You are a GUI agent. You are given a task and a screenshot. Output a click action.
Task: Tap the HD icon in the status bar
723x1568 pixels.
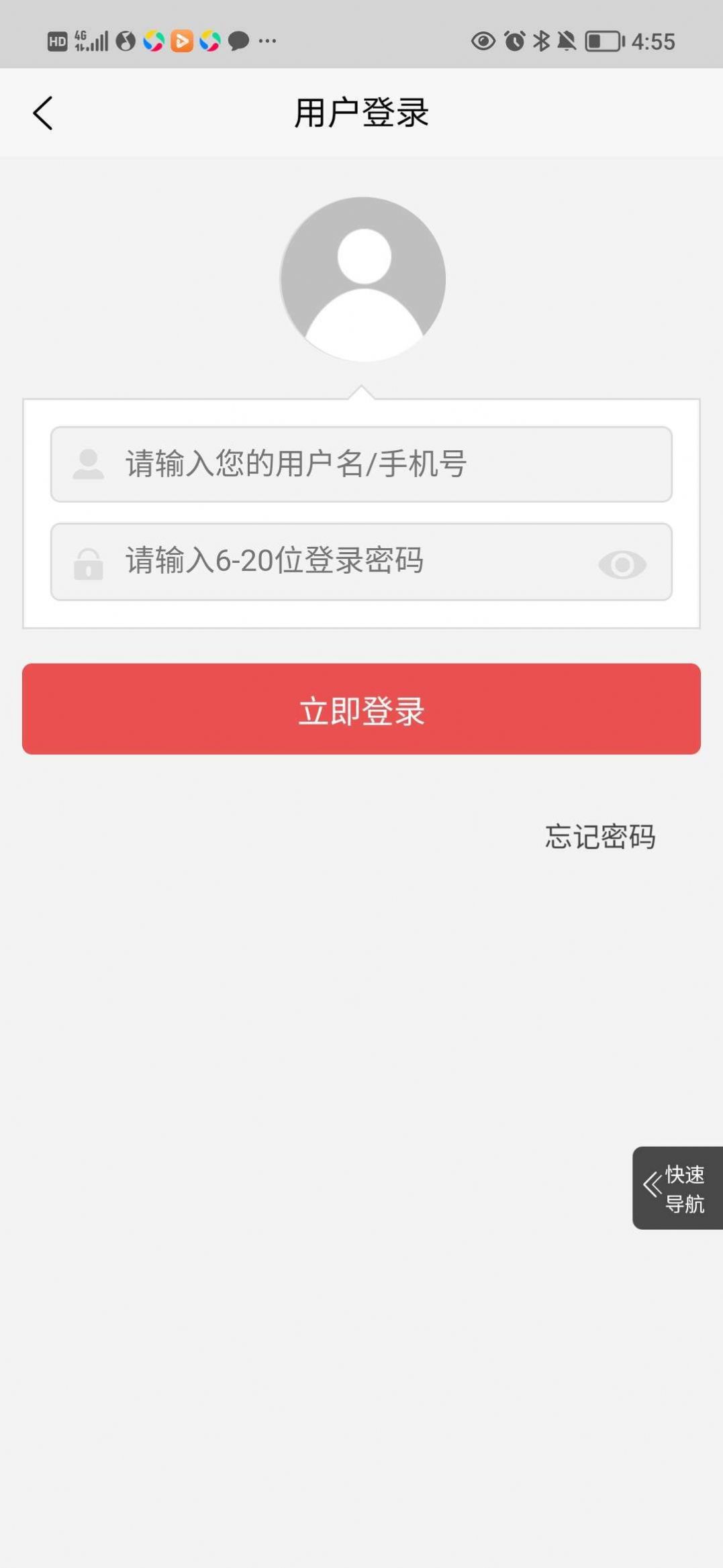(x=56, y=42)
